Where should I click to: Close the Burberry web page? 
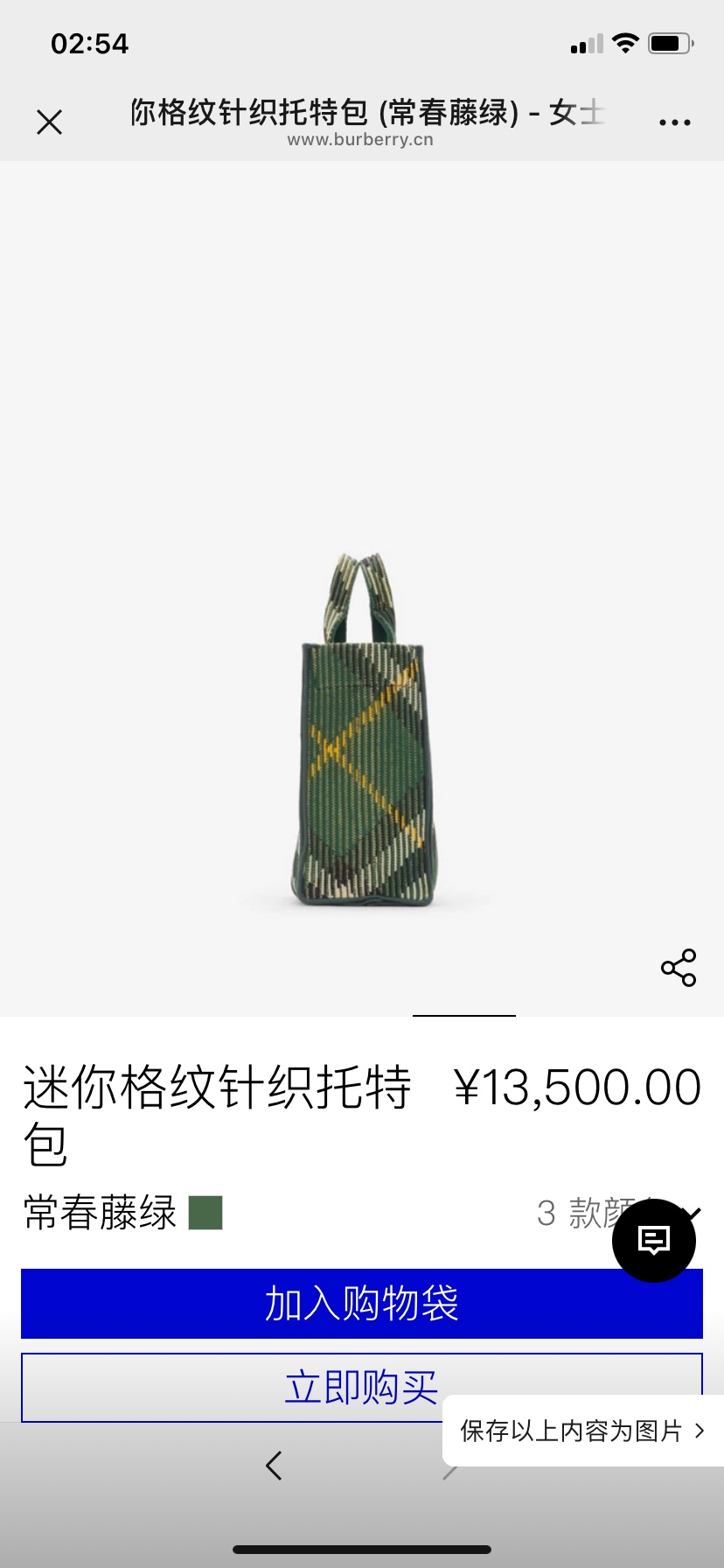[x=50, y=122]
